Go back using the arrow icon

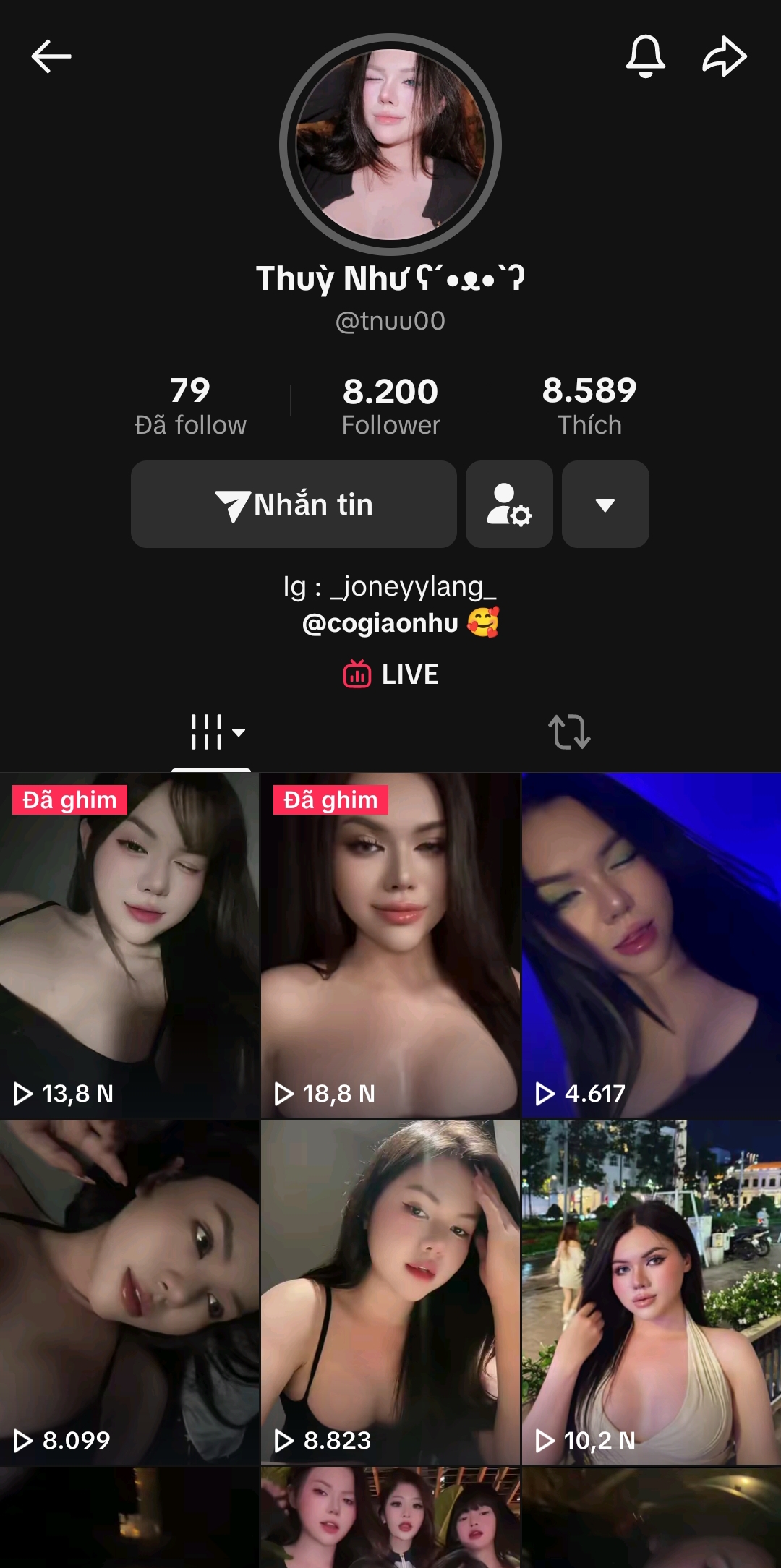click(51, 56)
